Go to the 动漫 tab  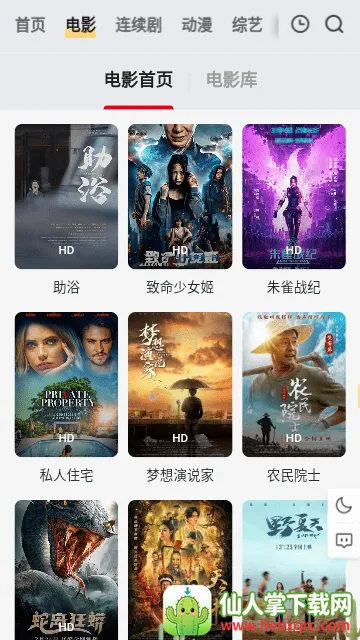click(197, 25)
